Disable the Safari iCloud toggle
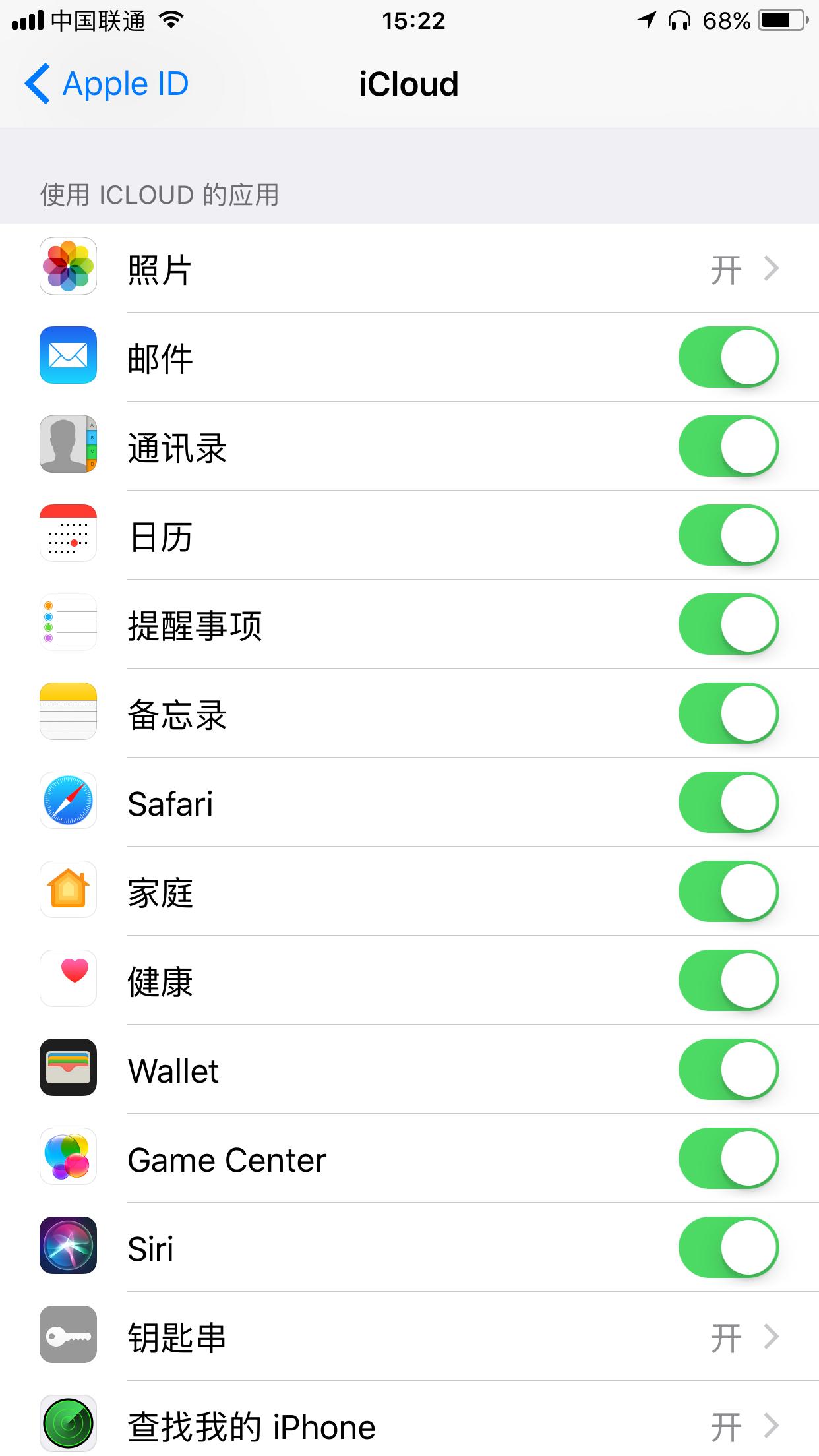Screen dimensions: 819x1456 [729, 803]
